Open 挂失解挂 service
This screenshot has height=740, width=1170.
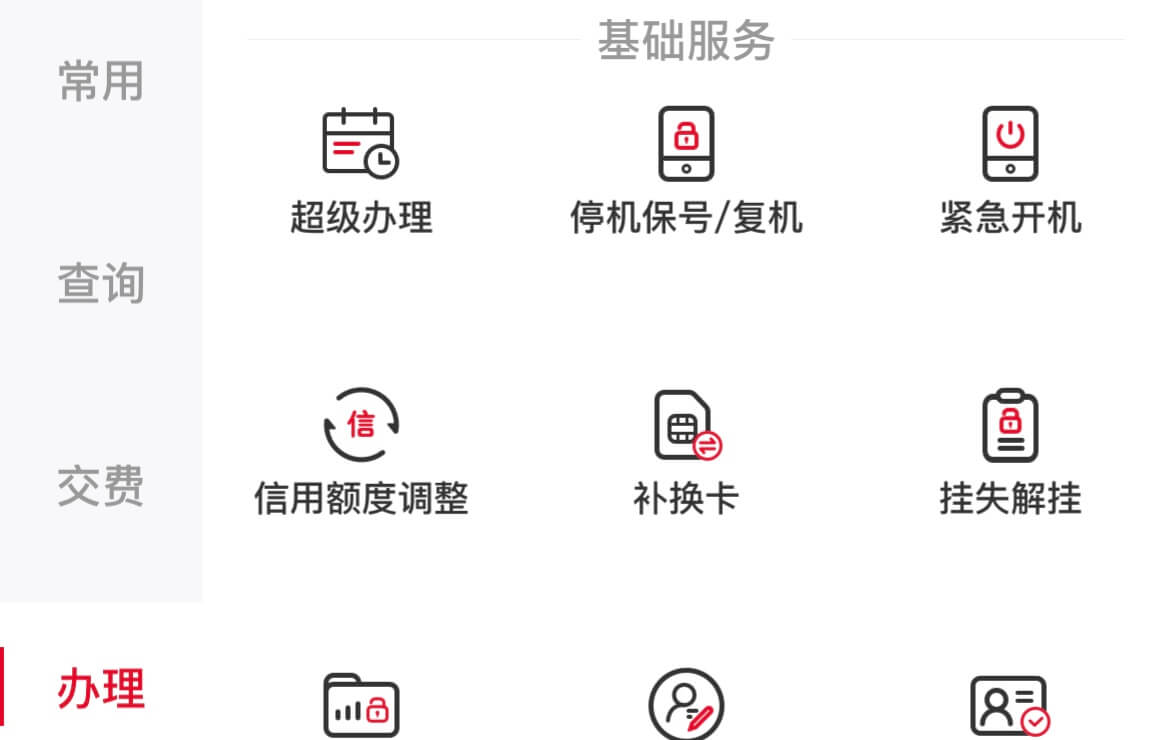point(1010,452)
